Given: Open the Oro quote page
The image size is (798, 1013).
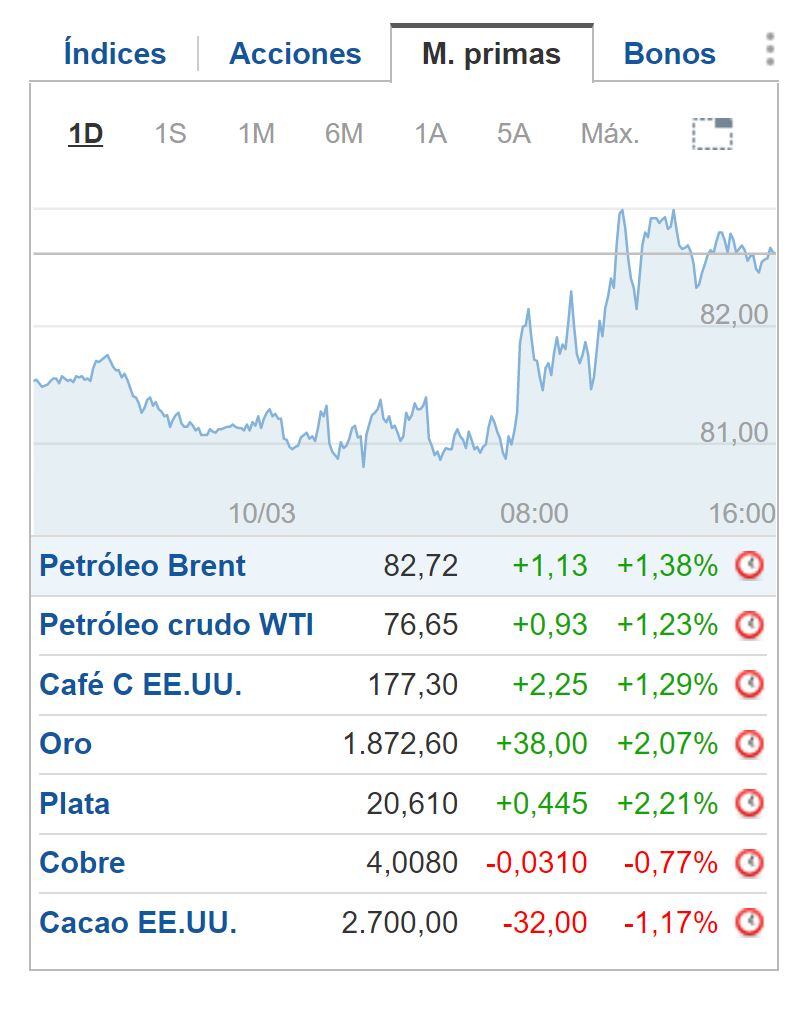Looking at the screenshot, I should tap(62, 743).
